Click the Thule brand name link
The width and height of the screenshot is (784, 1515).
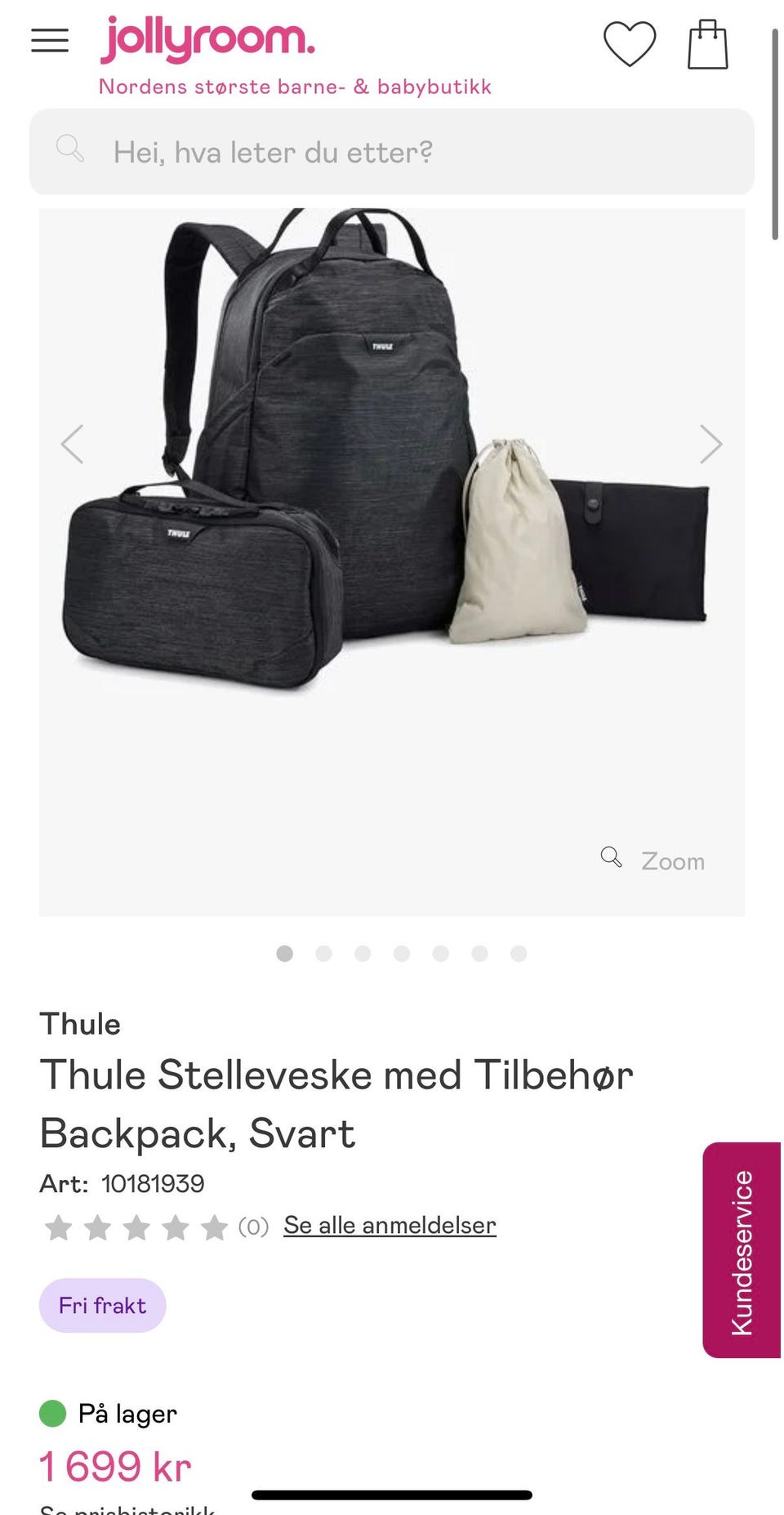(79, 1024)
